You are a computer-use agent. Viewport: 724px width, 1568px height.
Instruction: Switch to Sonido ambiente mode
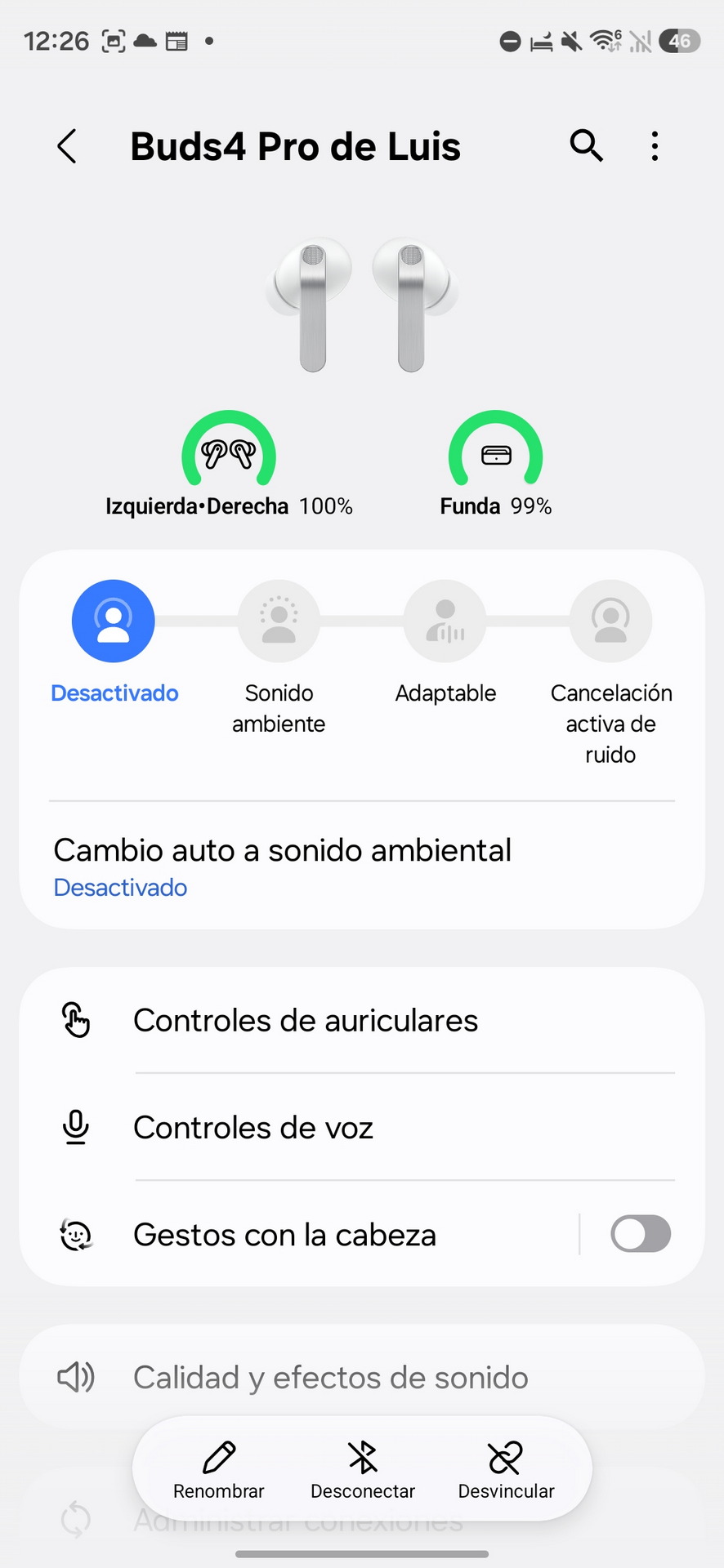click(x=279, y=621)
